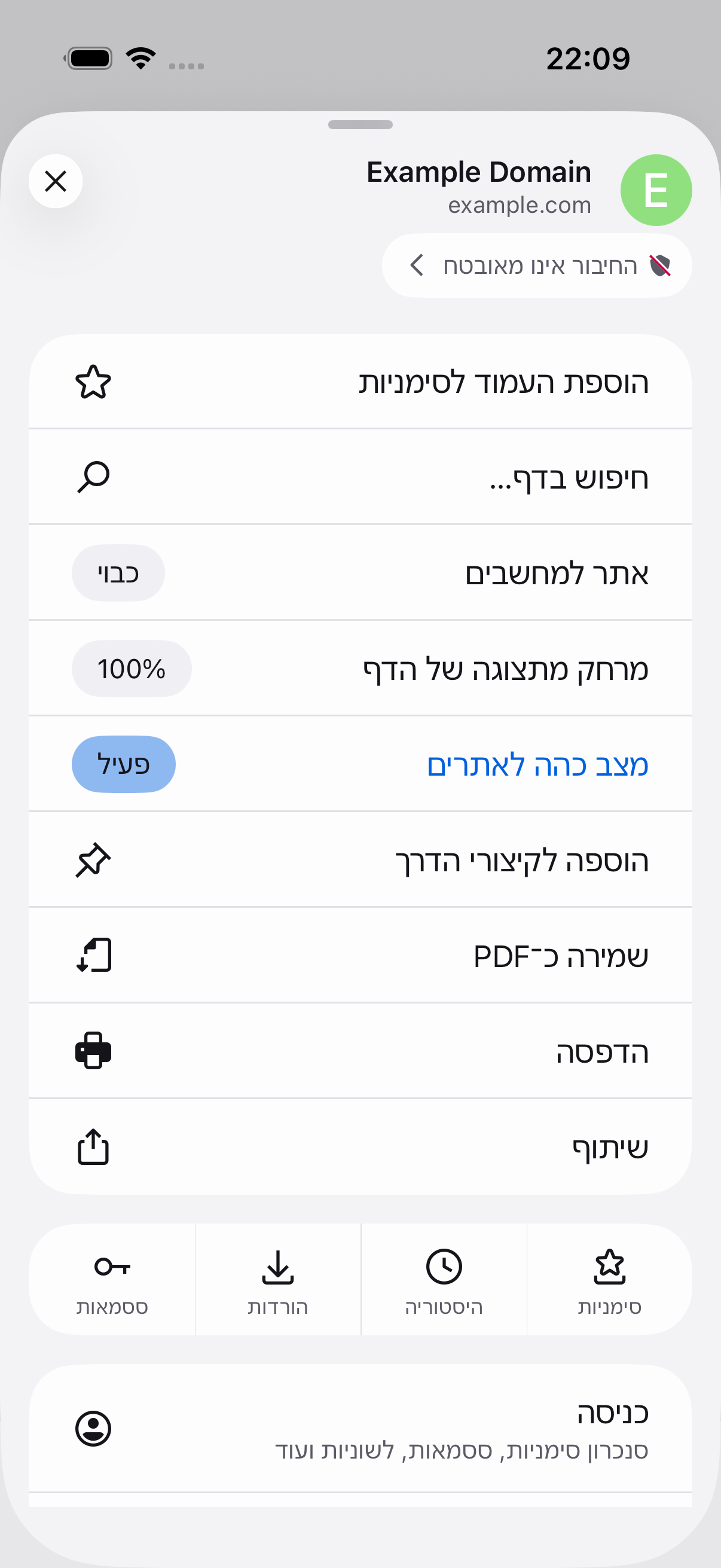The image size is (721, 1568).
Task: Open the bookmarks shortcut
Action: pyautogui.click(x=610, y=1280)
